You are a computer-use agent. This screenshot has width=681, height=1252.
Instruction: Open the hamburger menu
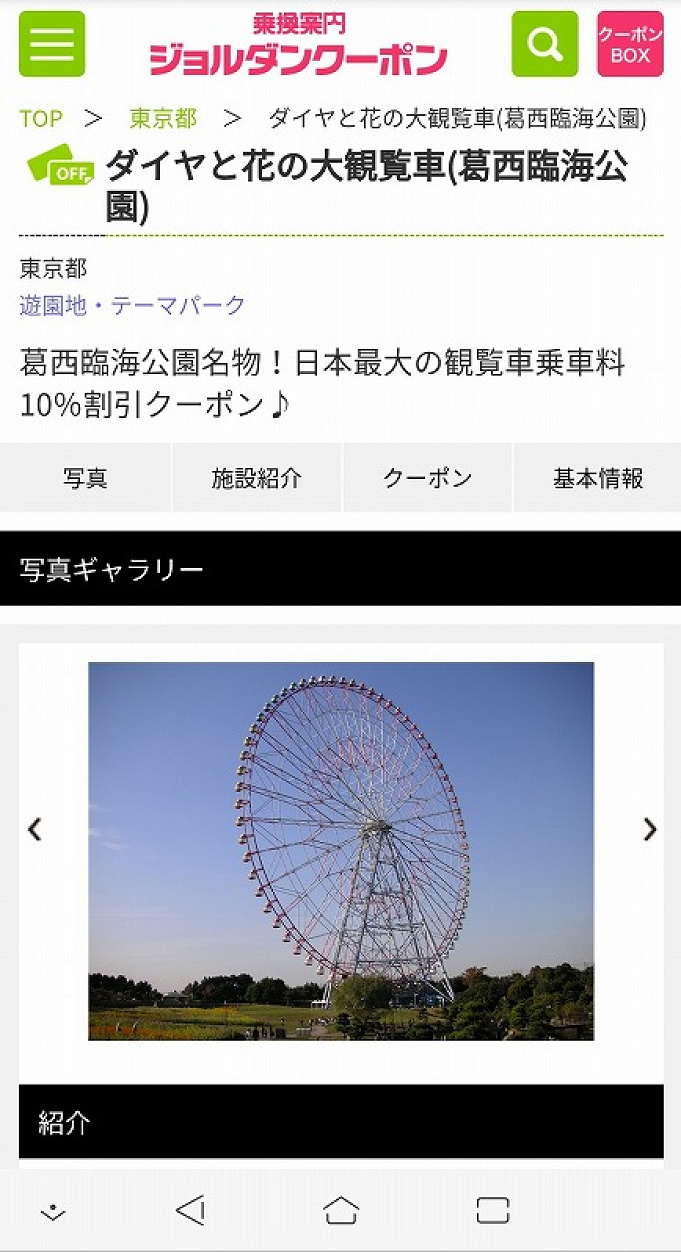[52, 44]
